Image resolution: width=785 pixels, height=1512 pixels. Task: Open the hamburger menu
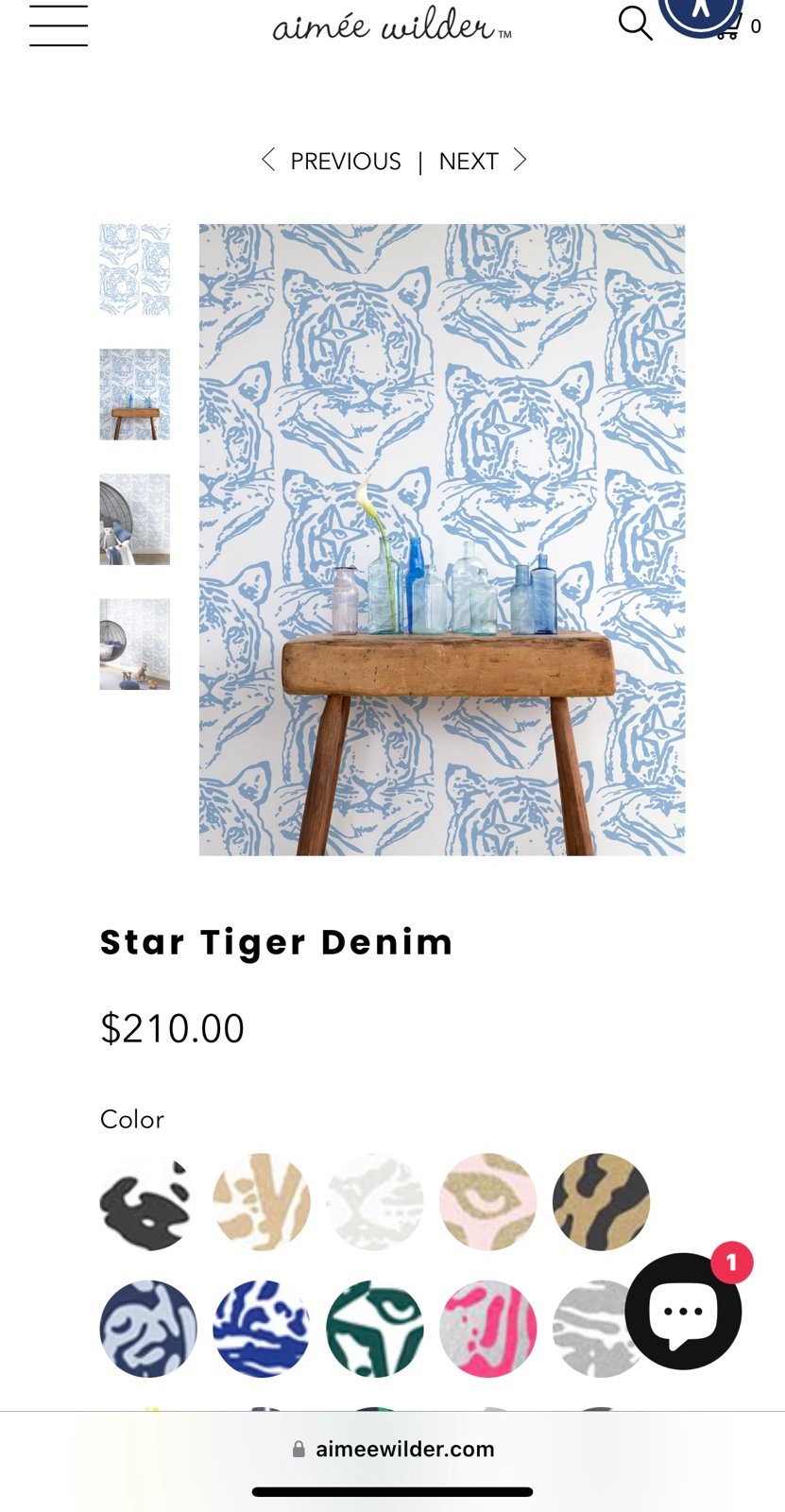(x=59, y=26)
